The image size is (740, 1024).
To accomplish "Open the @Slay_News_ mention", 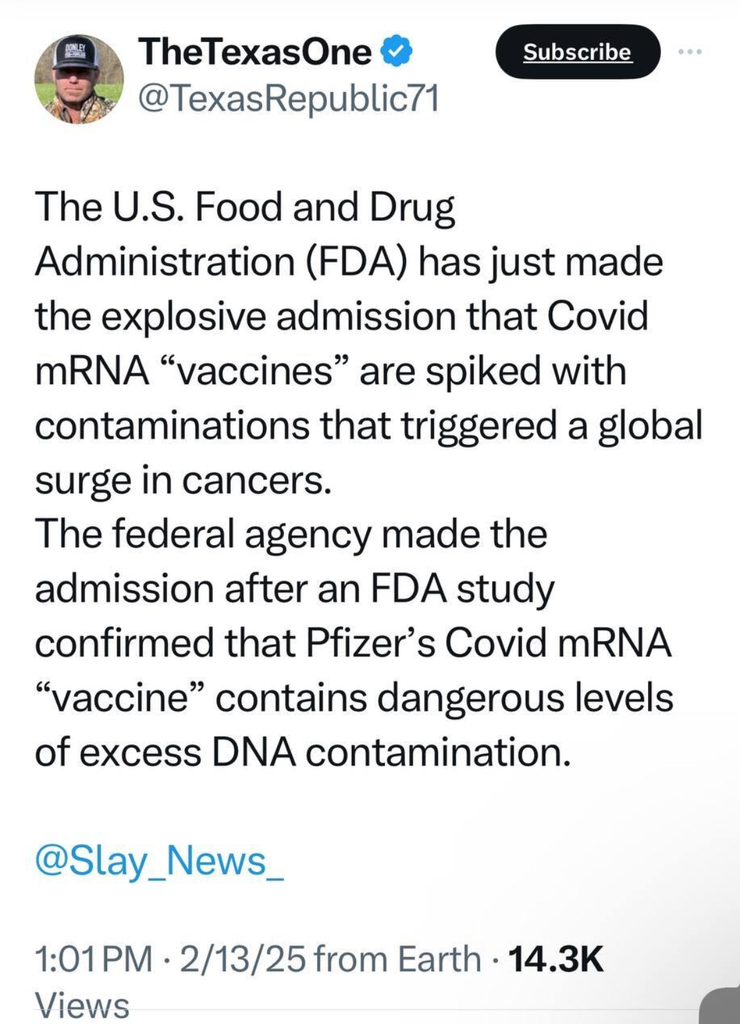I will point(159,862).
